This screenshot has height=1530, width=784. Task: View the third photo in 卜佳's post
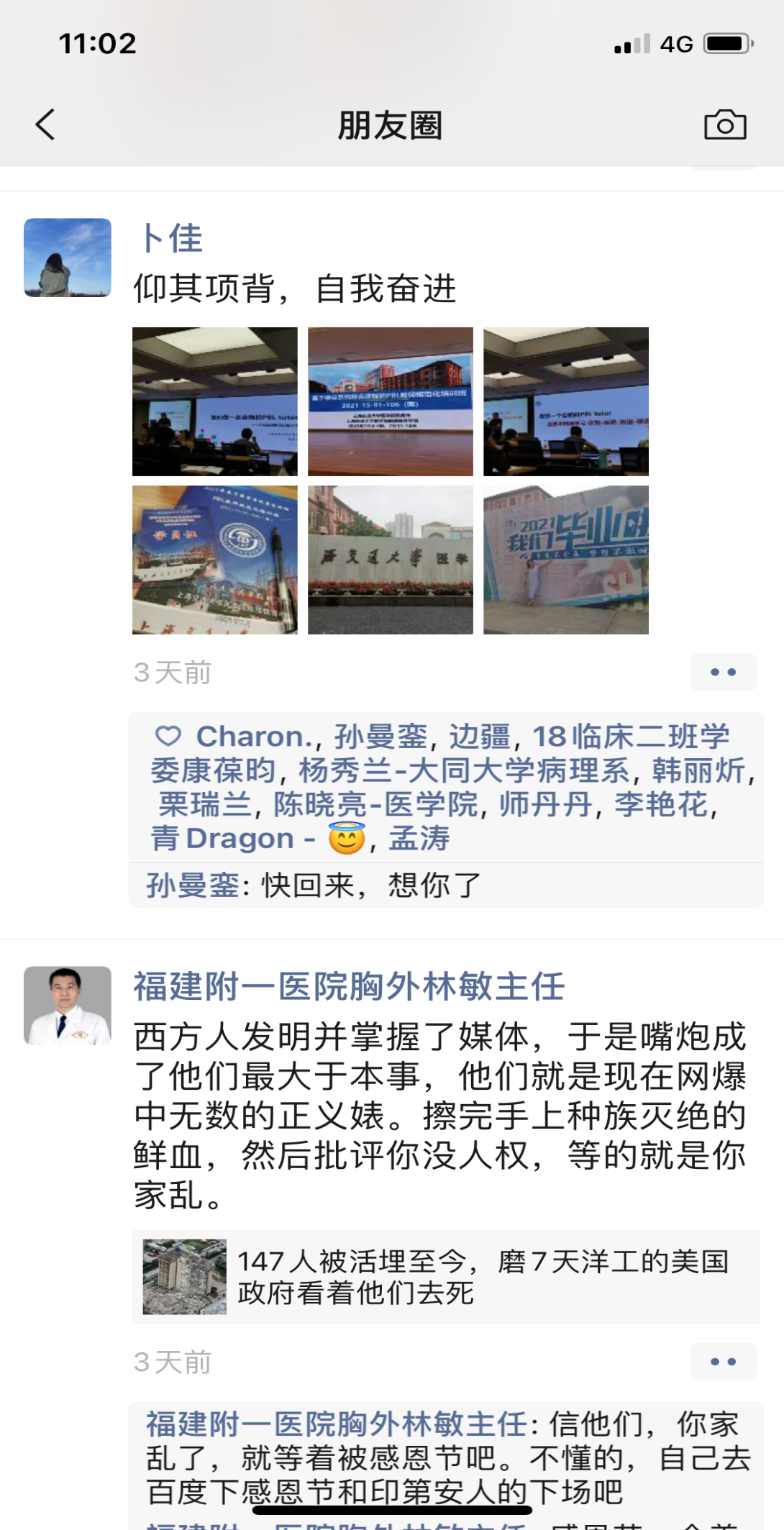[566, 401]
